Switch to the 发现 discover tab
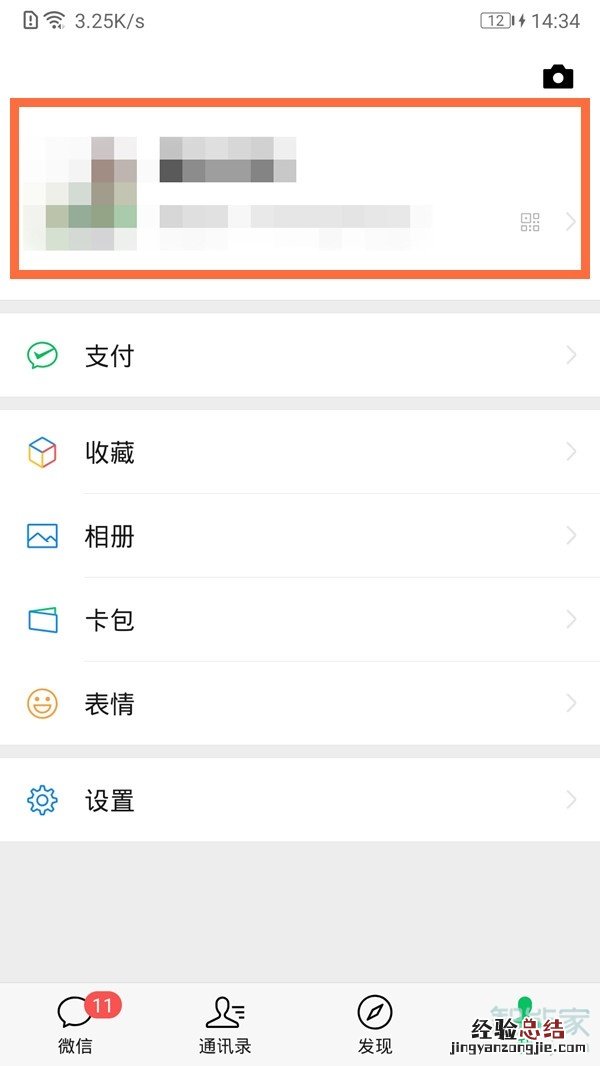600x1066 pixels. [x=375, y=1025]
